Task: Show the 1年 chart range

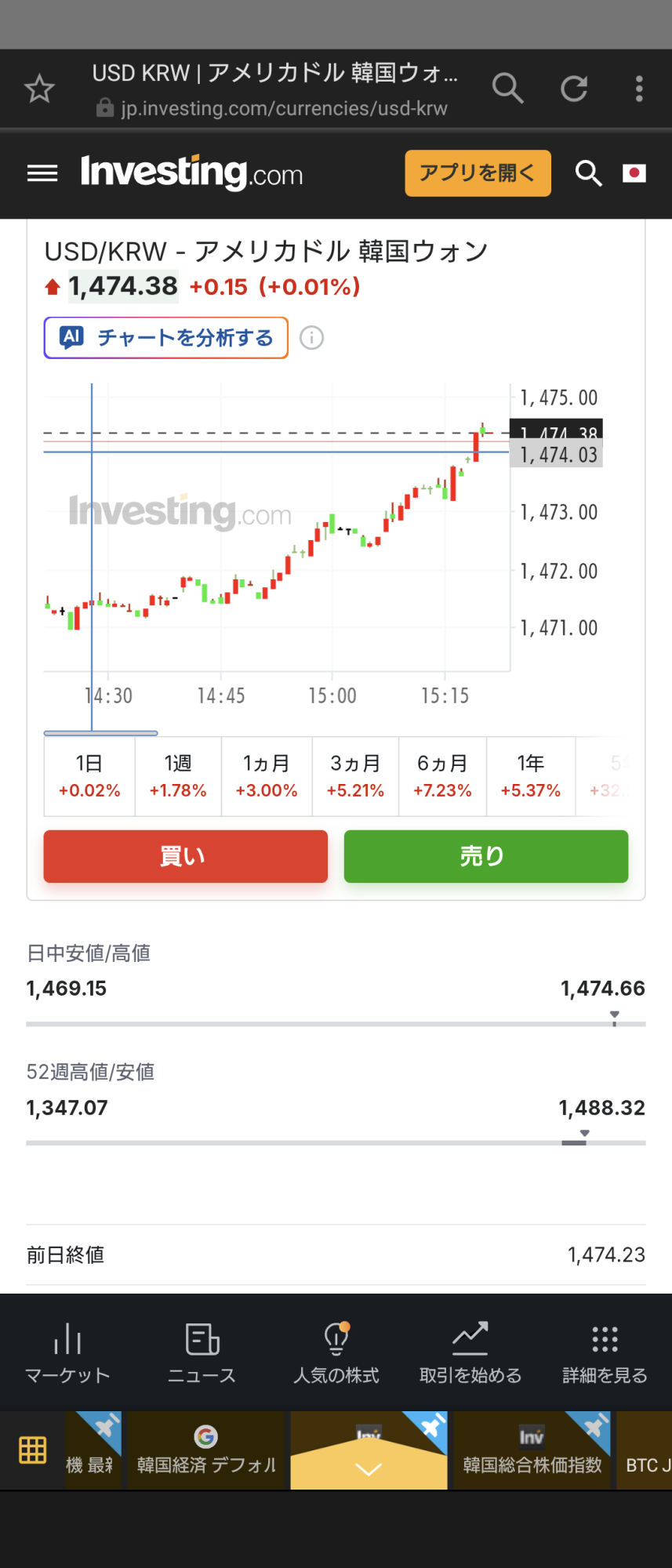Action: tap(531, 776)
